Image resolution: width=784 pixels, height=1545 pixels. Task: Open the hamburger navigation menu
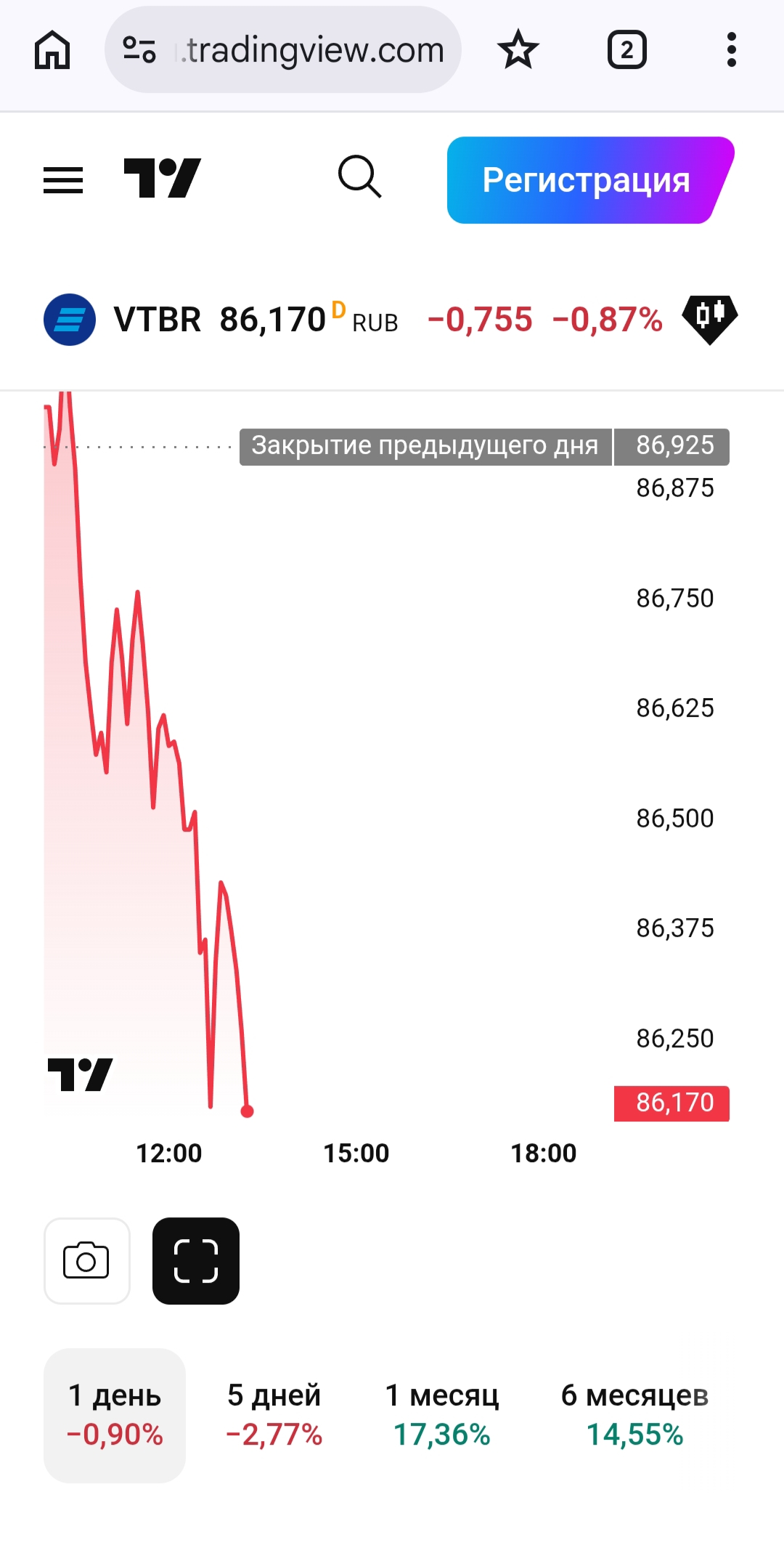pyautogui.click(x=63, y=179)
